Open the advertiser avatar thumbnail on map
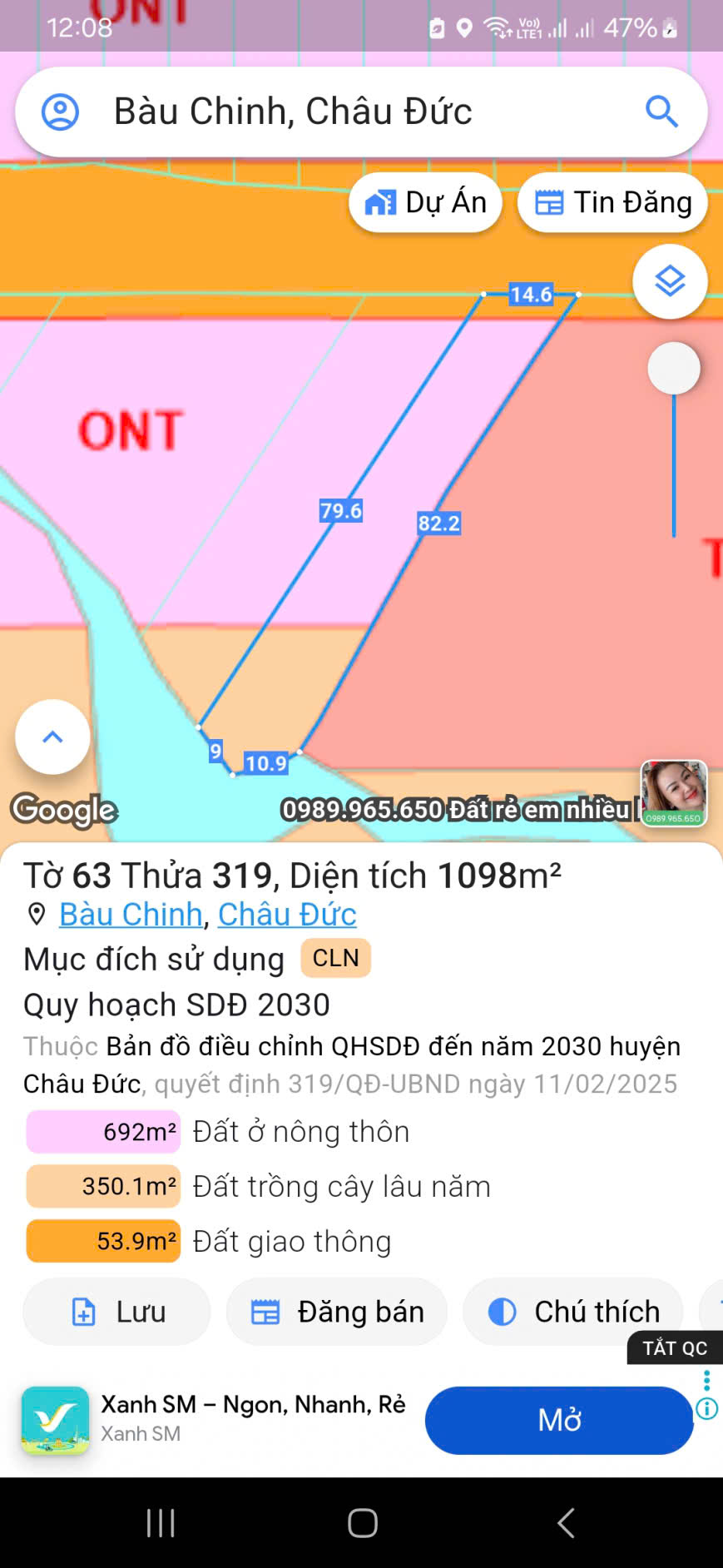Screen dimensions: 723x1568 click(674, 793)
